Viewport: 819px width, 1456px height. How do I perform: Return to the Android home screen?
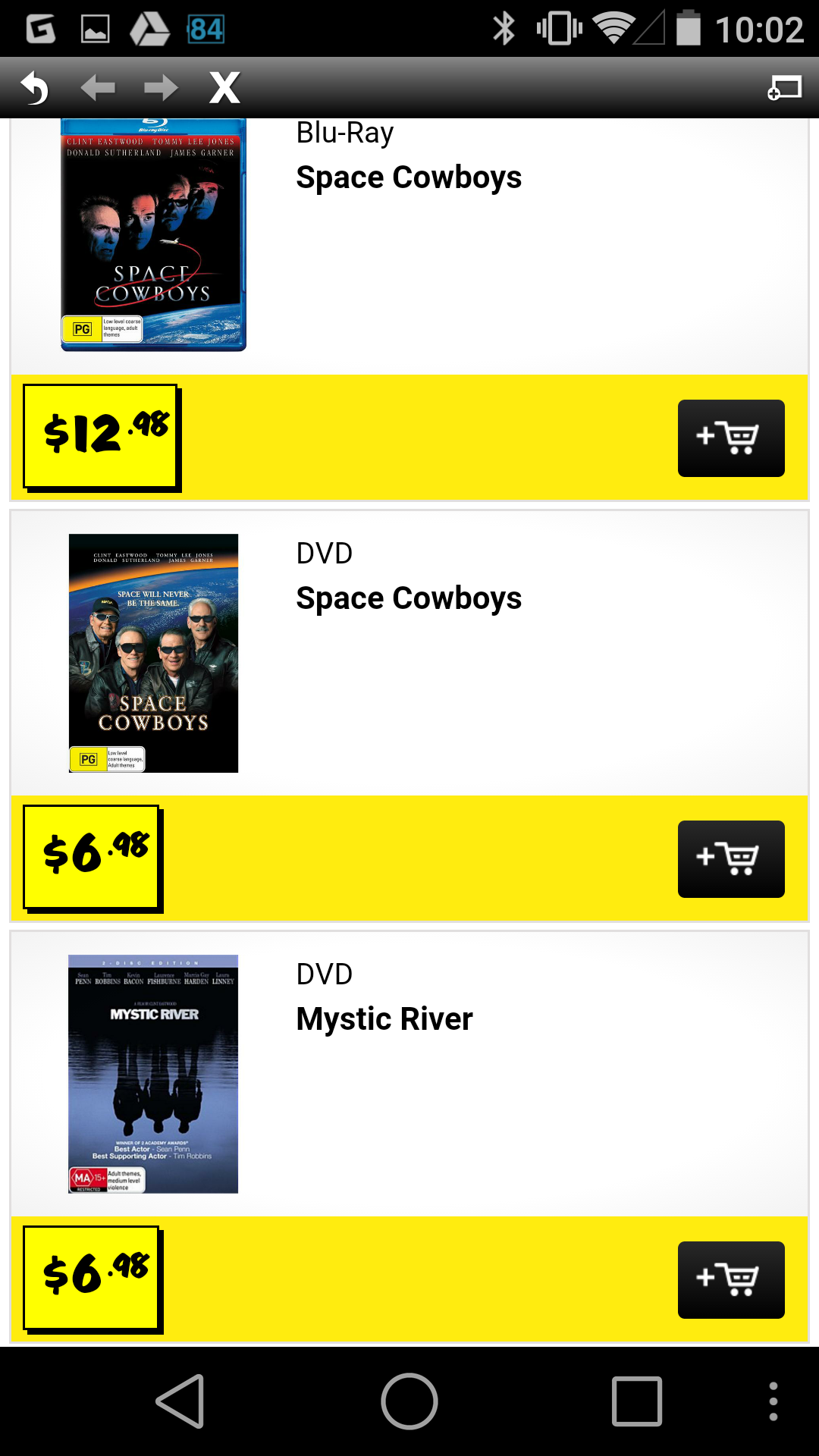click(409, 1401)
